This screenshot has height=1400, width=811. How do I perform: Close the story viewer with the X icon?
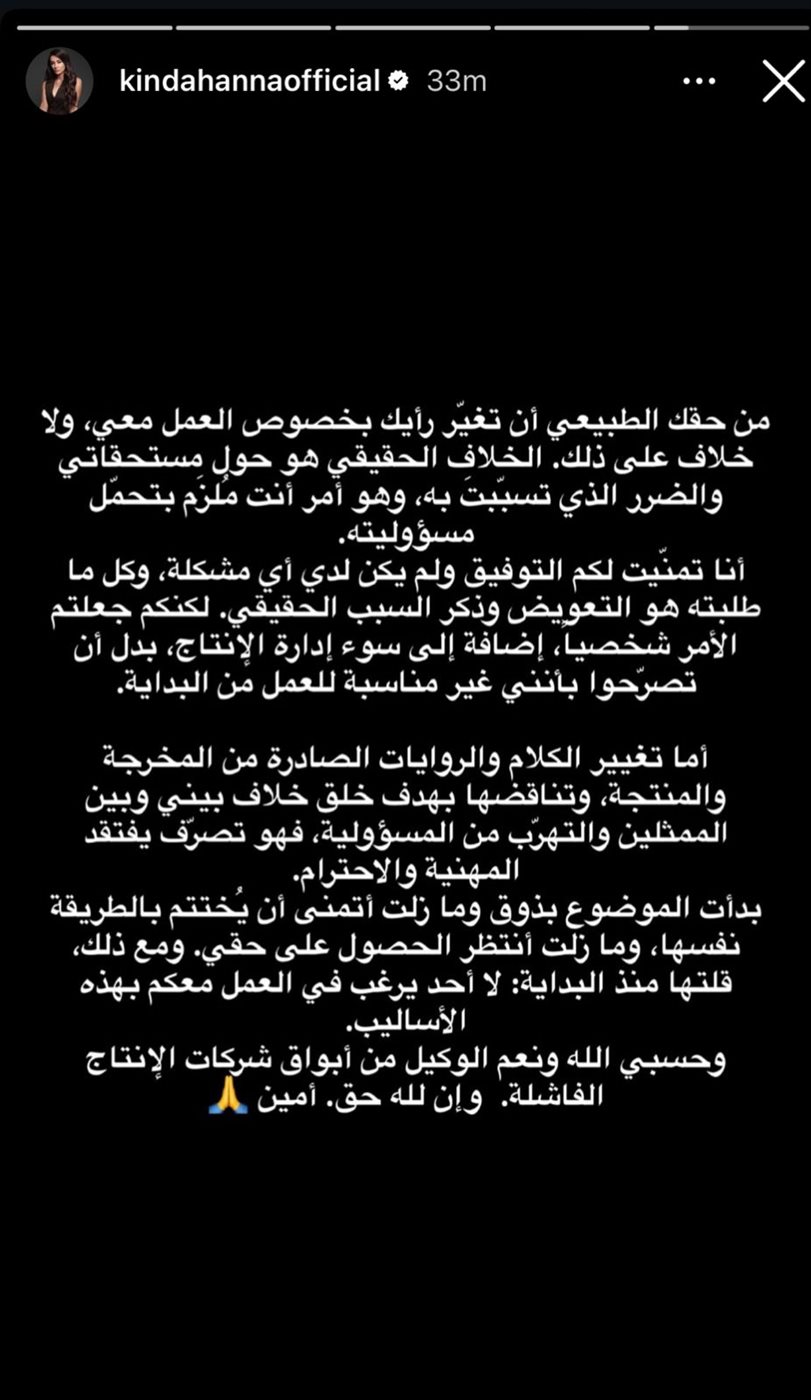click(784, 83)
